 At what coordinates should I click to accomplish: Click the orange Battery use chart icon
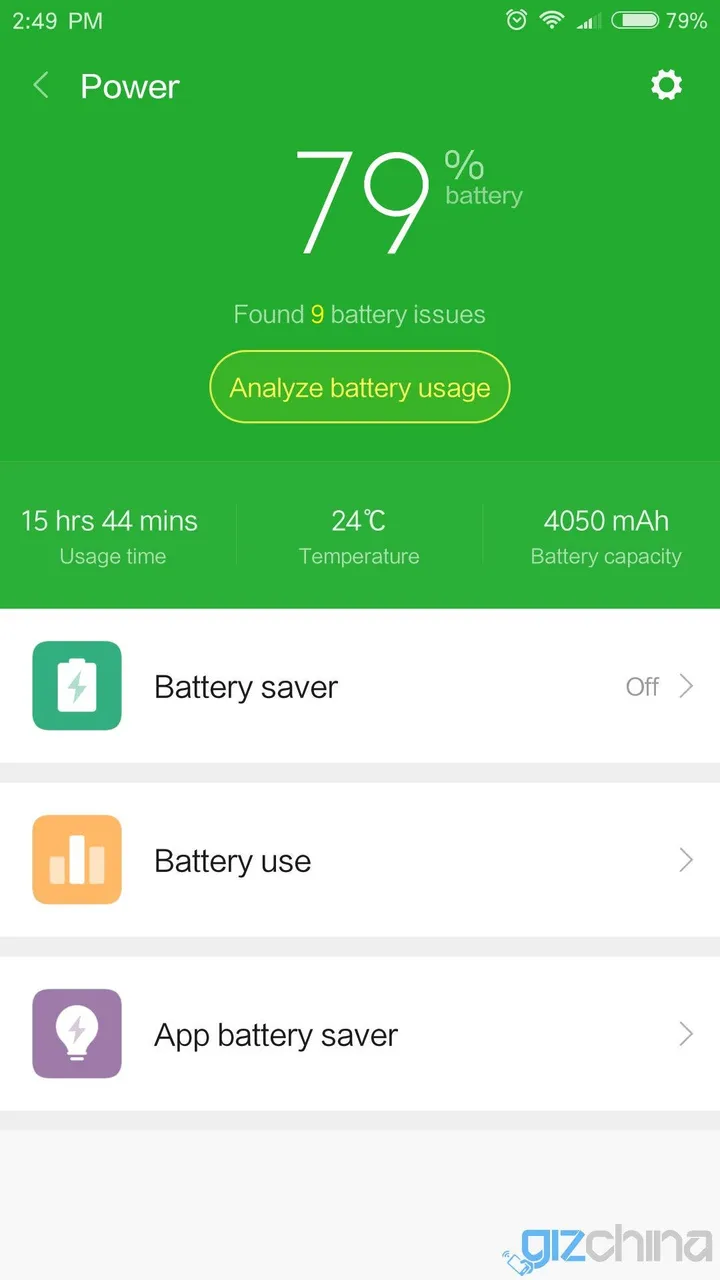tap(77, 860)
